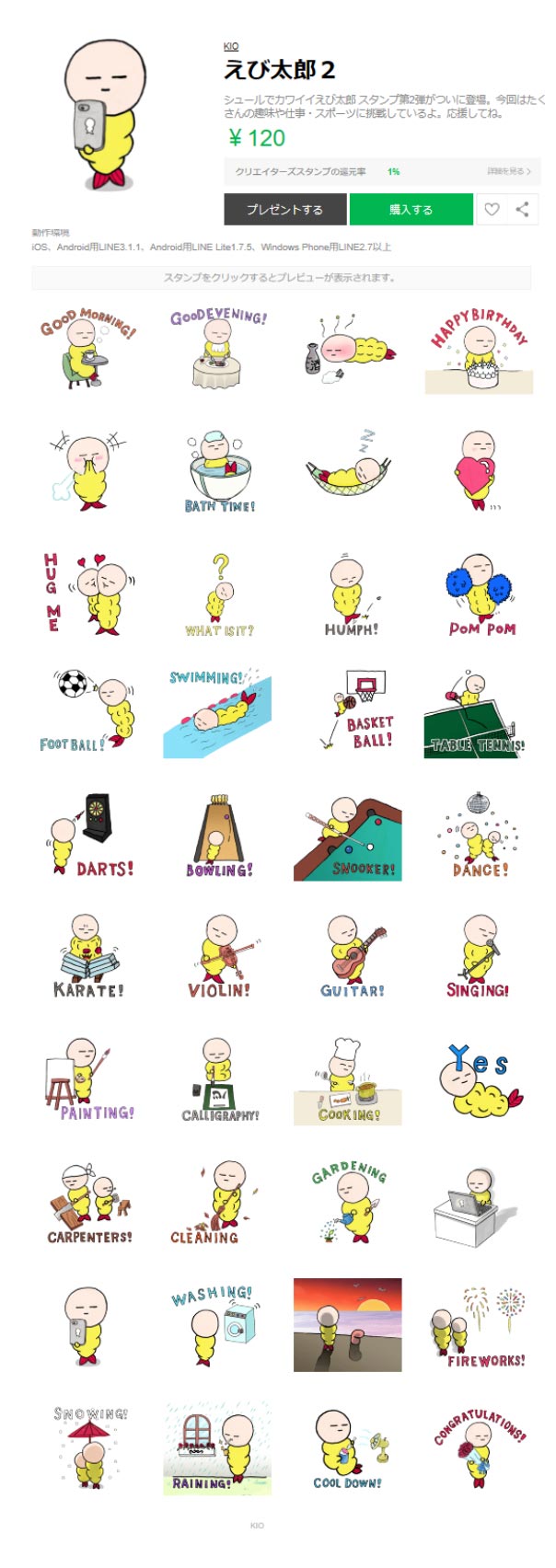Viewport: 556px width, 1568px height.
Task: Preview the Table Tennis sticker
Action: pos(479,713)
